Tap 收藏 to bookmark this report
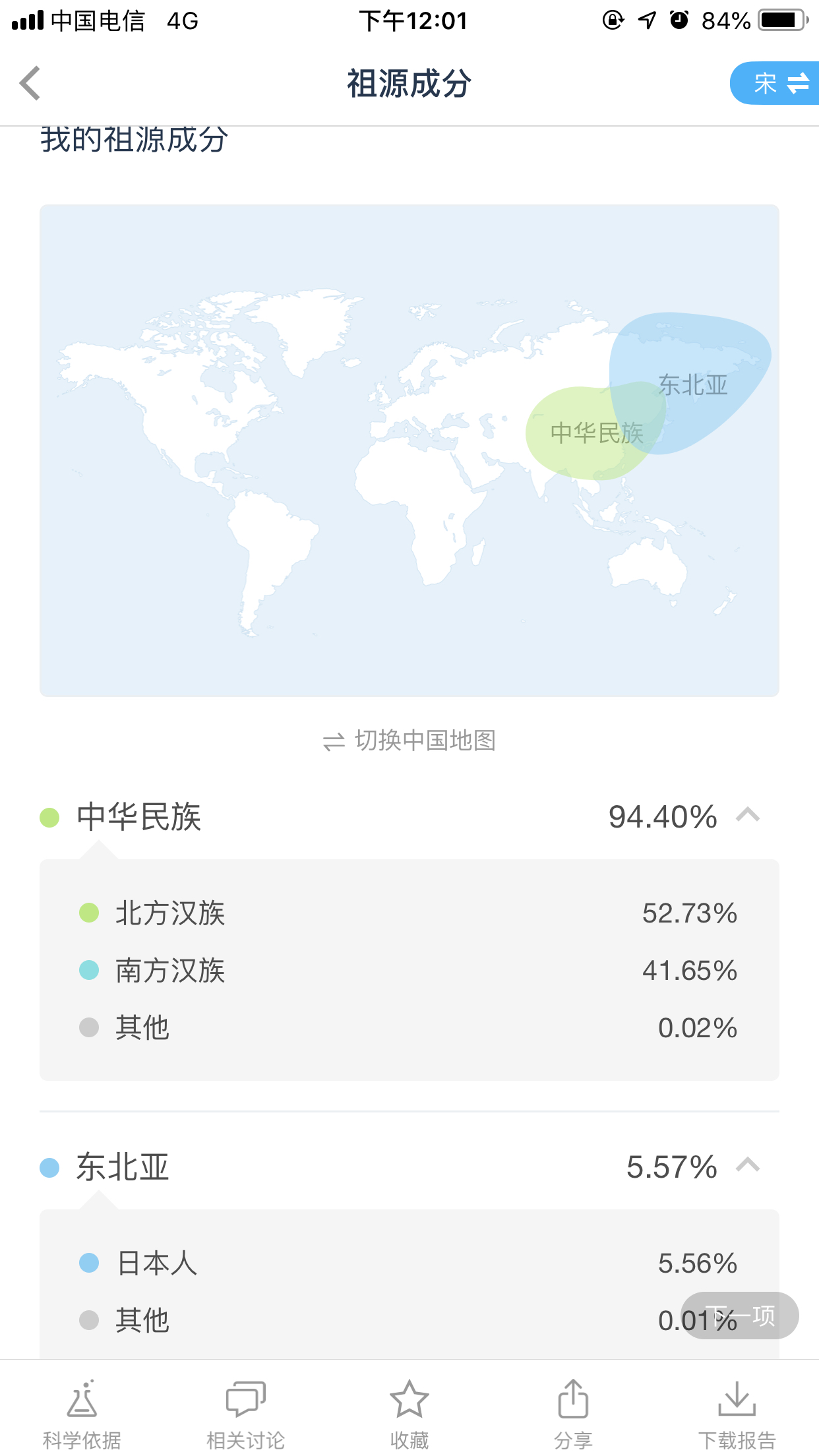 tap(409, 1414)
